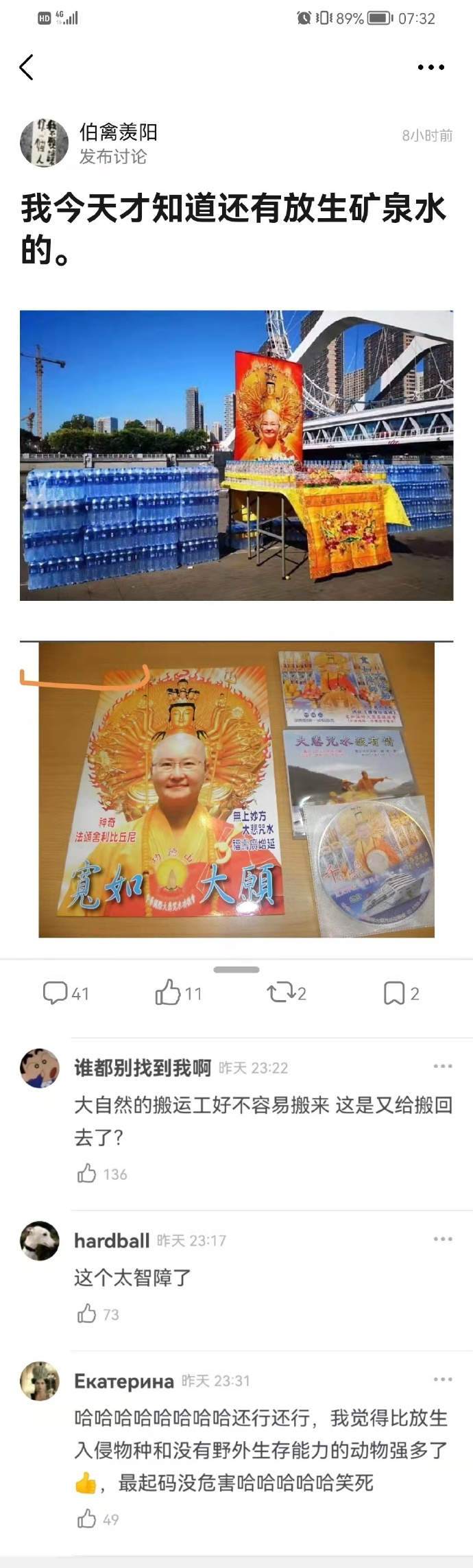Like hardball's comment
The image size is (473, 1568).
tap(87, 1314)
